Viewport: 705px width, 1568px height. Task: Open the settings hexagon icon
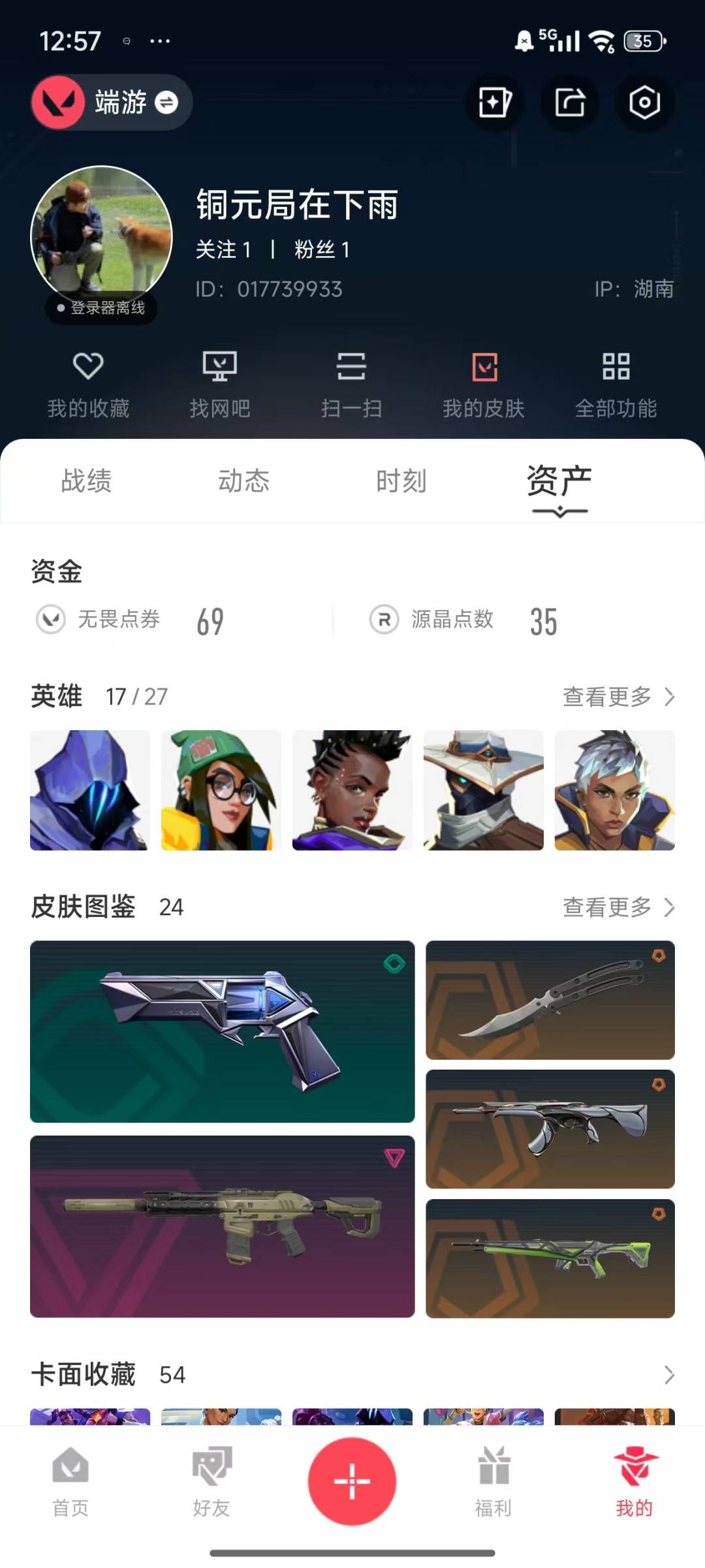click(644, 103)
